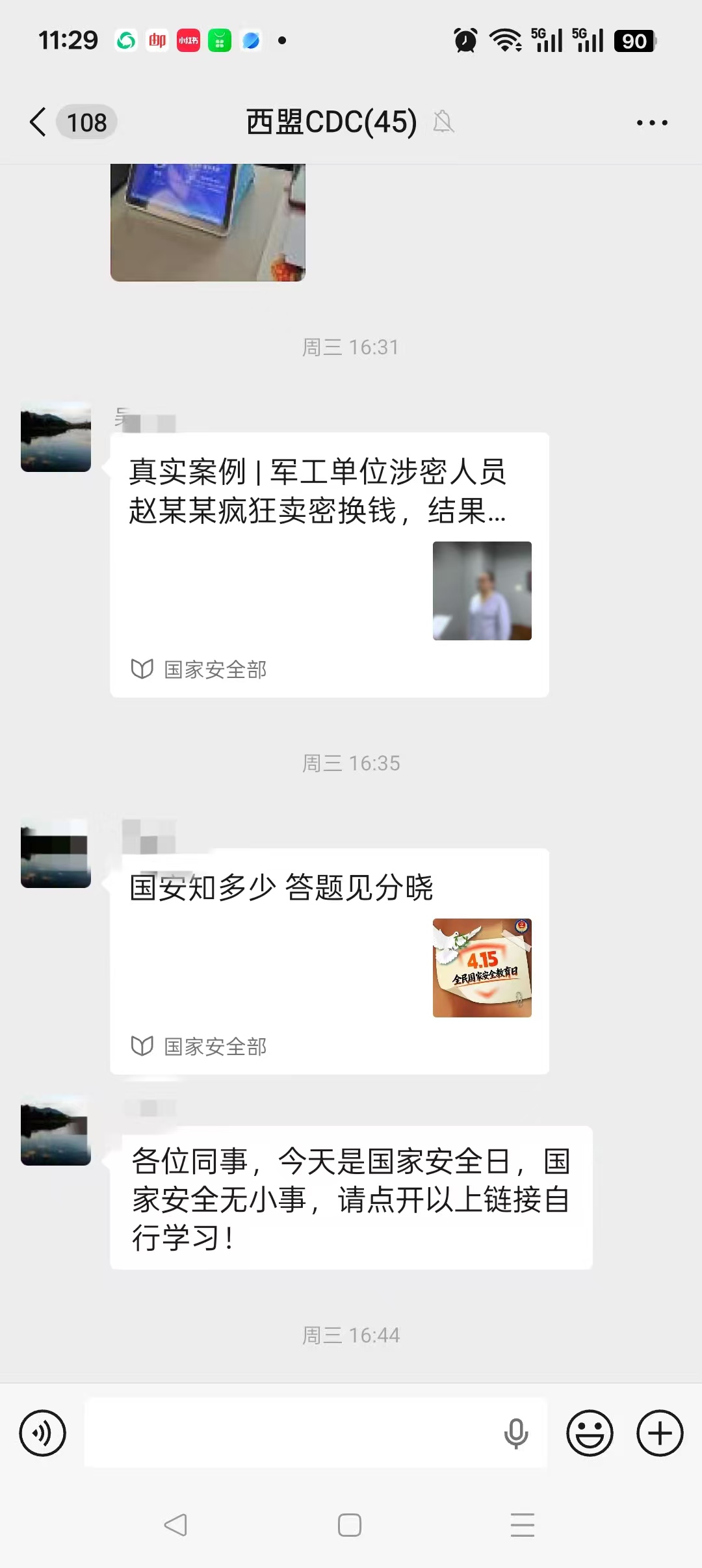Go back using the left arrow
This screenshot has width=702, height=1568.
pyautogui.click(x=37, y=122)
